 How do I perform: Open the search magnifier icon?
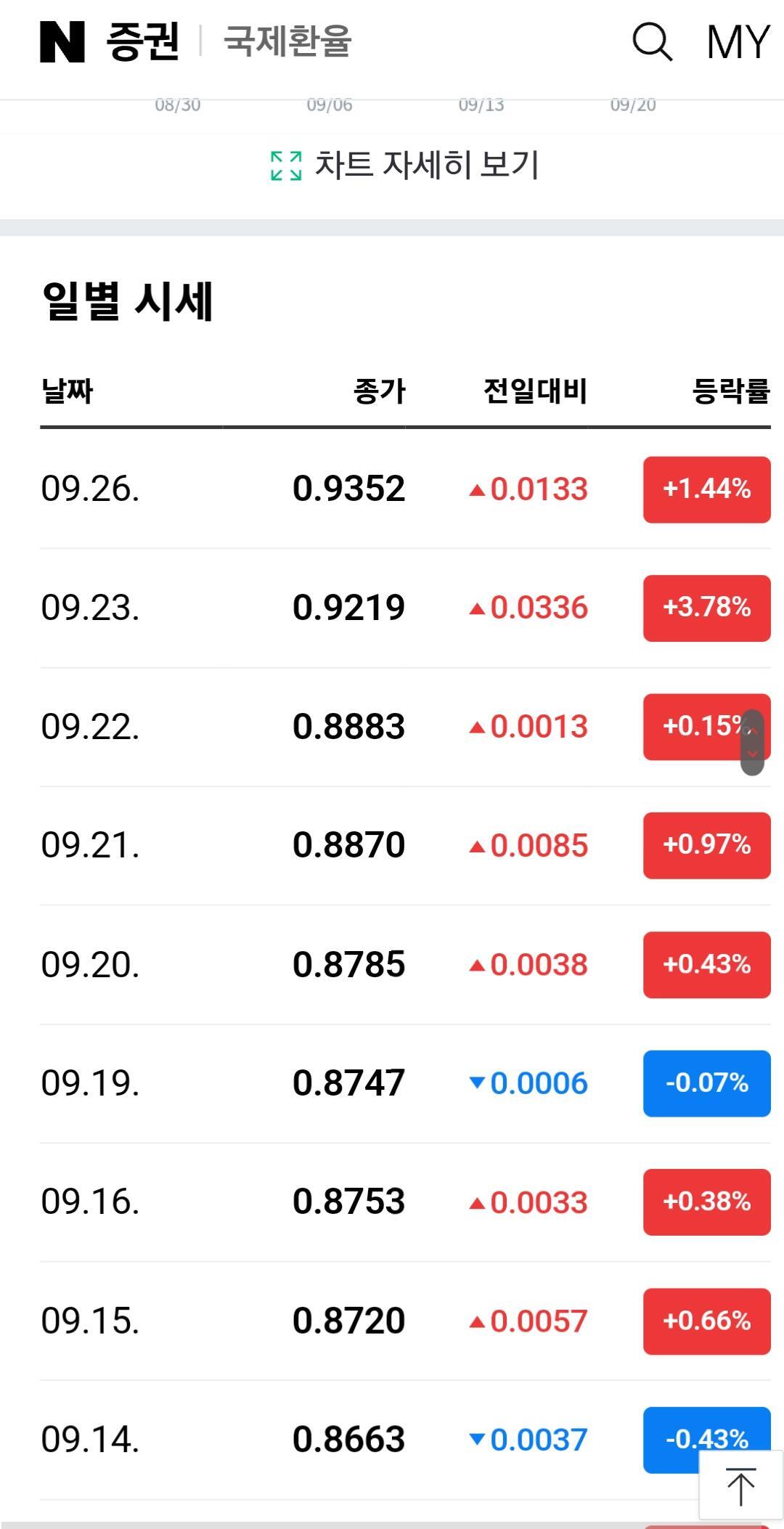pos(652,41)
